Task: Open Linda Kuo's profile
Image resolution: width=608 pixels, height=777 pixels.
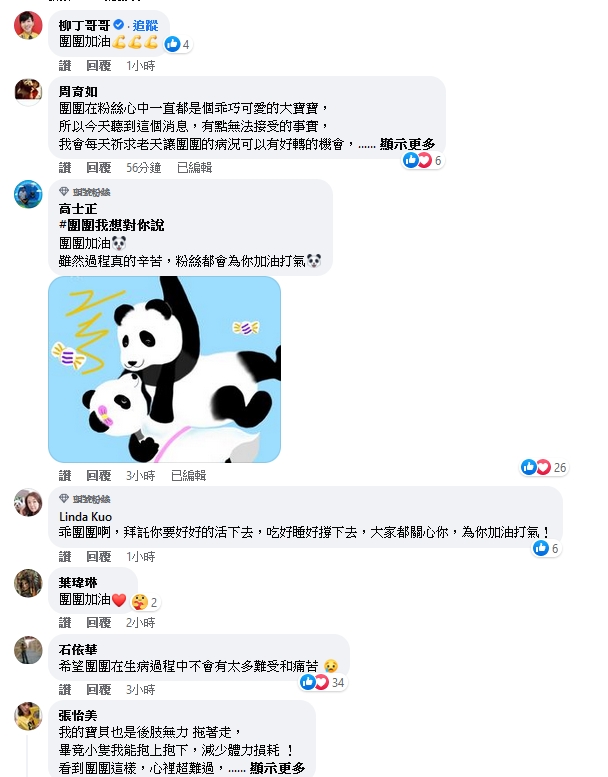Action: tap(85, 516)
